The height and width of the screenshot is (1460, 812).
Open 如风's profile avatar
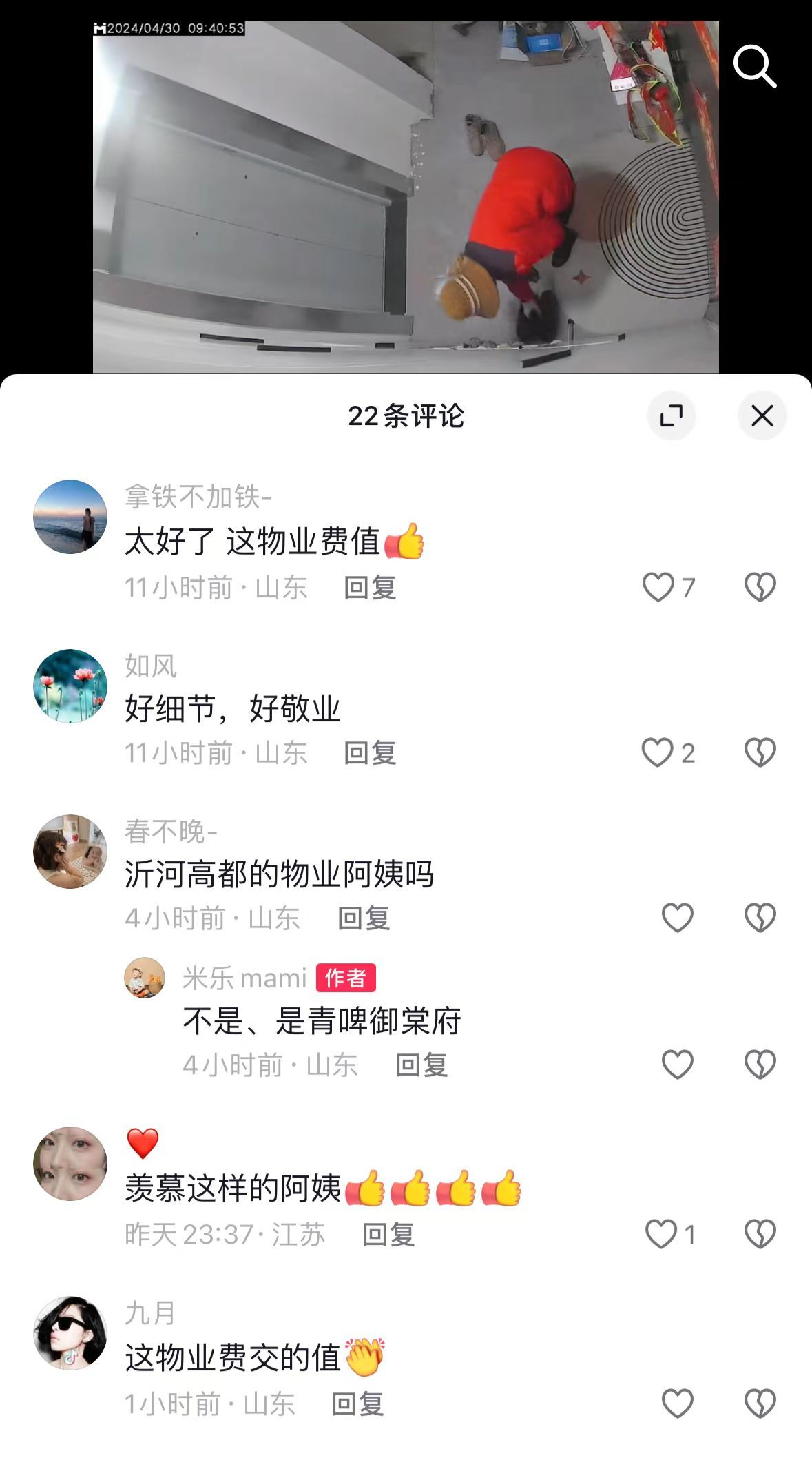[x=70, y=686]
